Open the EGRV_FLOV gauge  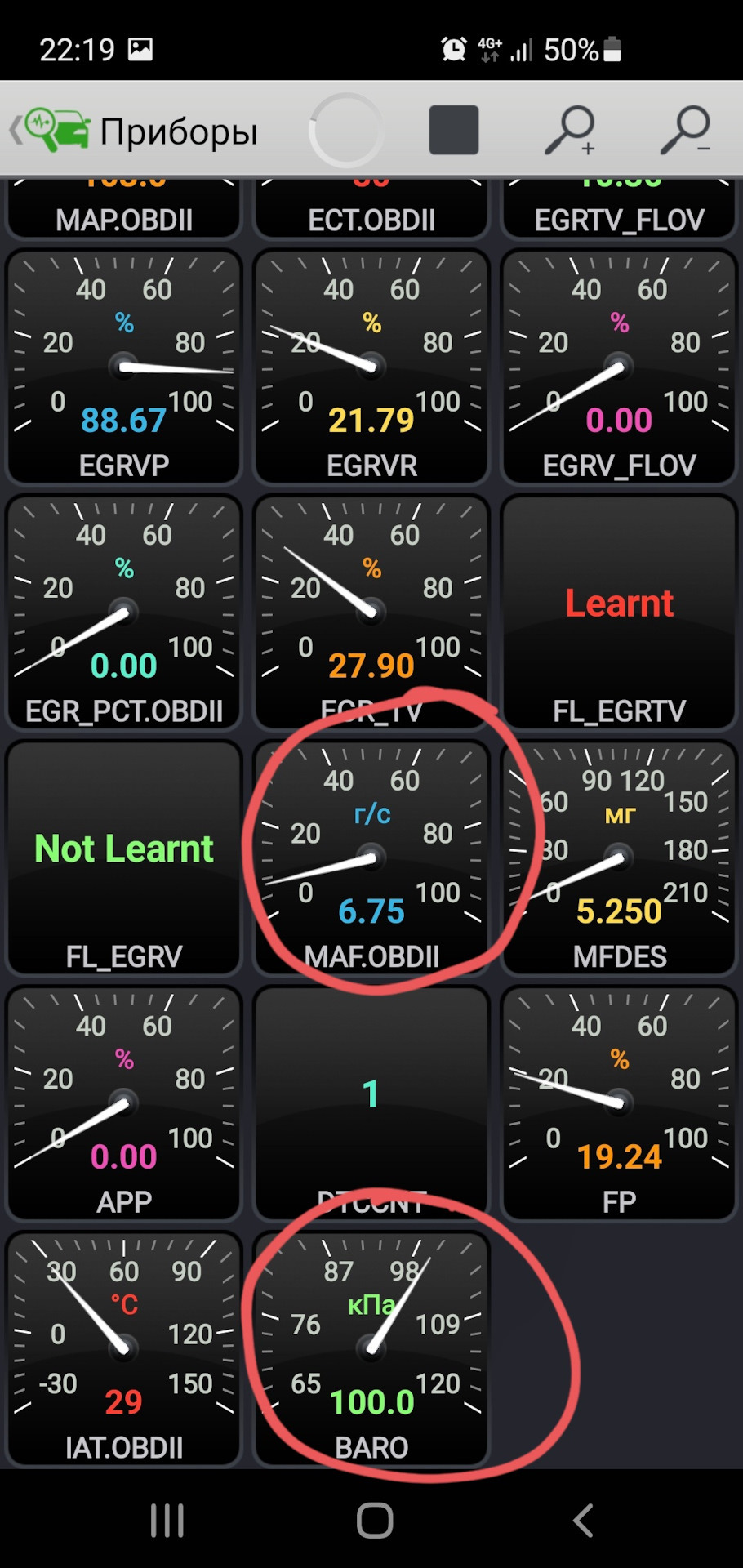tap(619, 367)
